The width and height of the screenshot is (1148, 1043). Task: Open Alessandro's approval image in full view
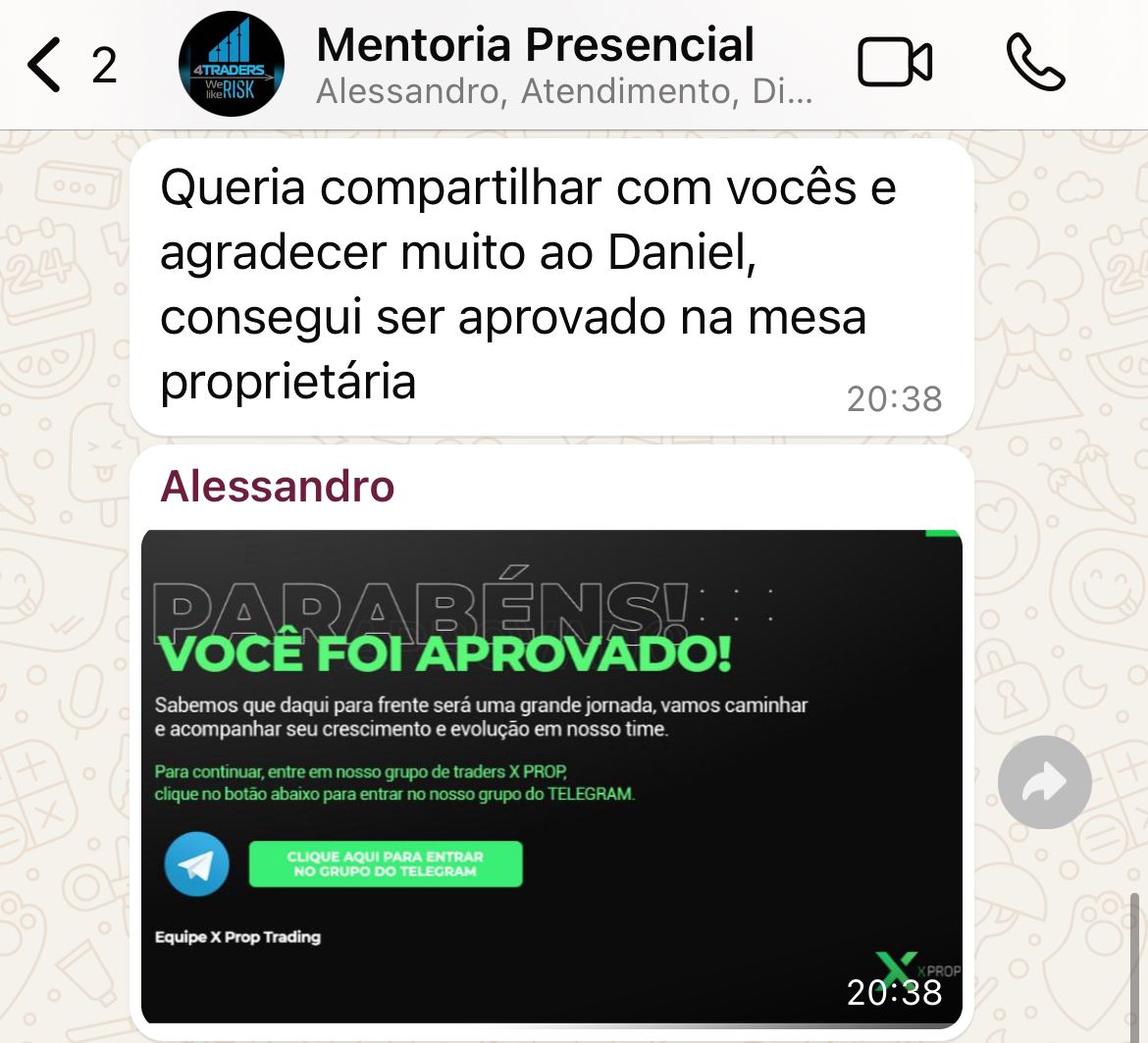(550, 775)
